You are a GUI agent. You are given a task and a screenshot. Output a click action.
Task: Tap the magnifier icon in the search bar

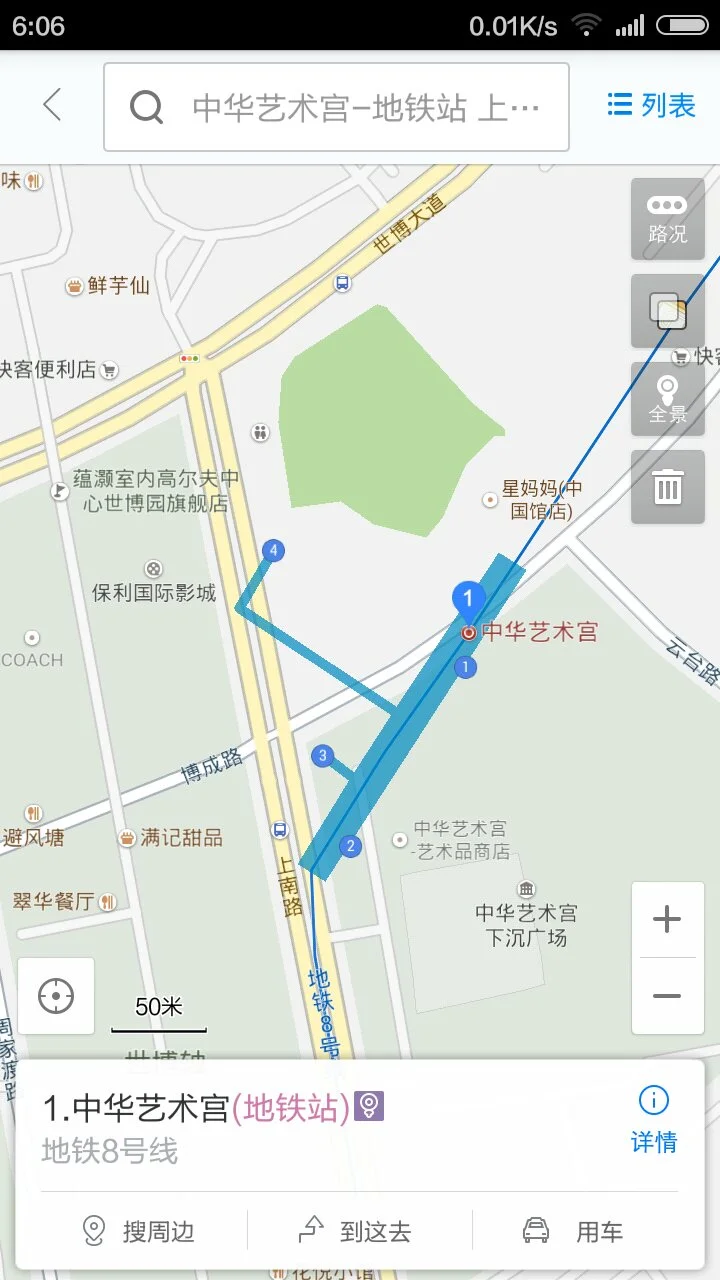click(147, 106)
